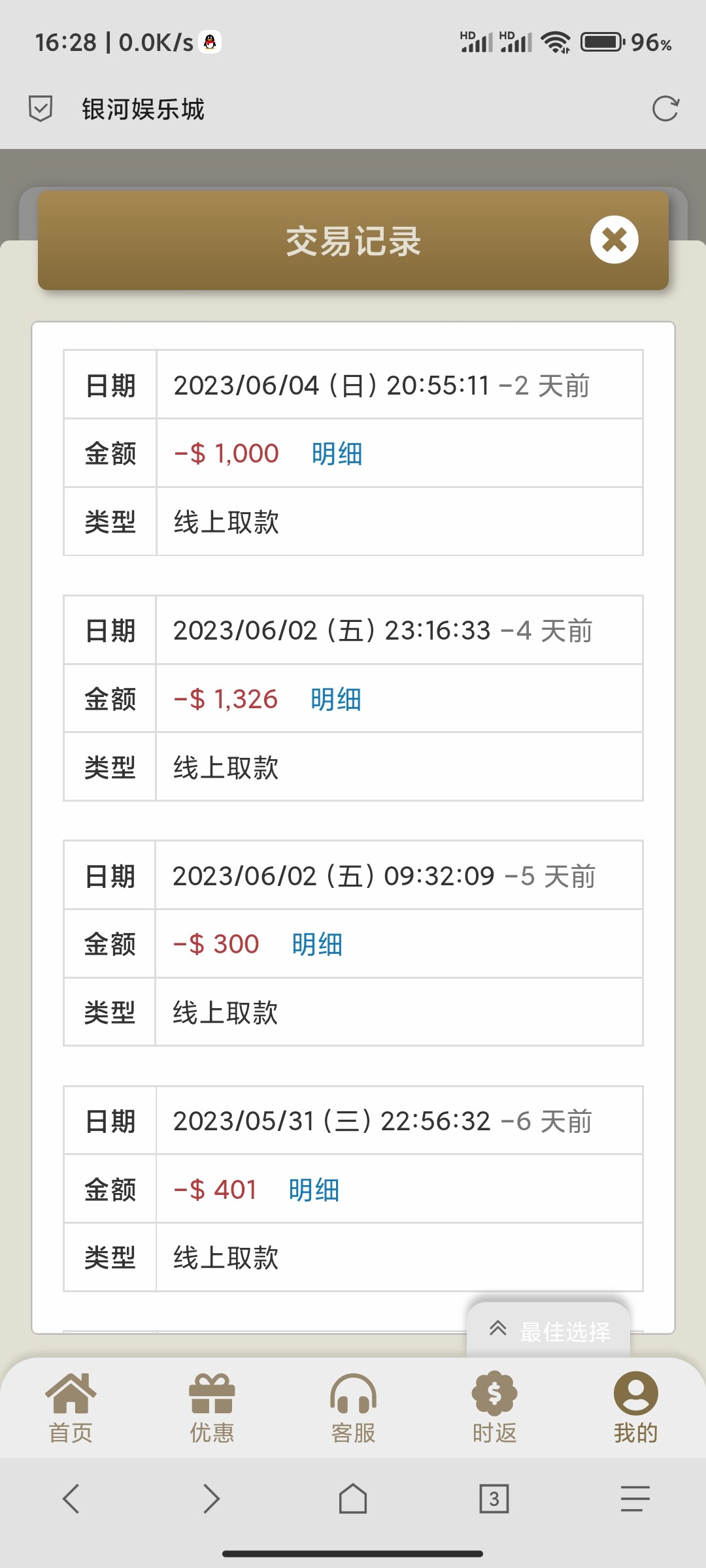Reload the page with the refresh icon
Image resolution: width=706 pixels, height=1568 pixels.
coord(665,108)
